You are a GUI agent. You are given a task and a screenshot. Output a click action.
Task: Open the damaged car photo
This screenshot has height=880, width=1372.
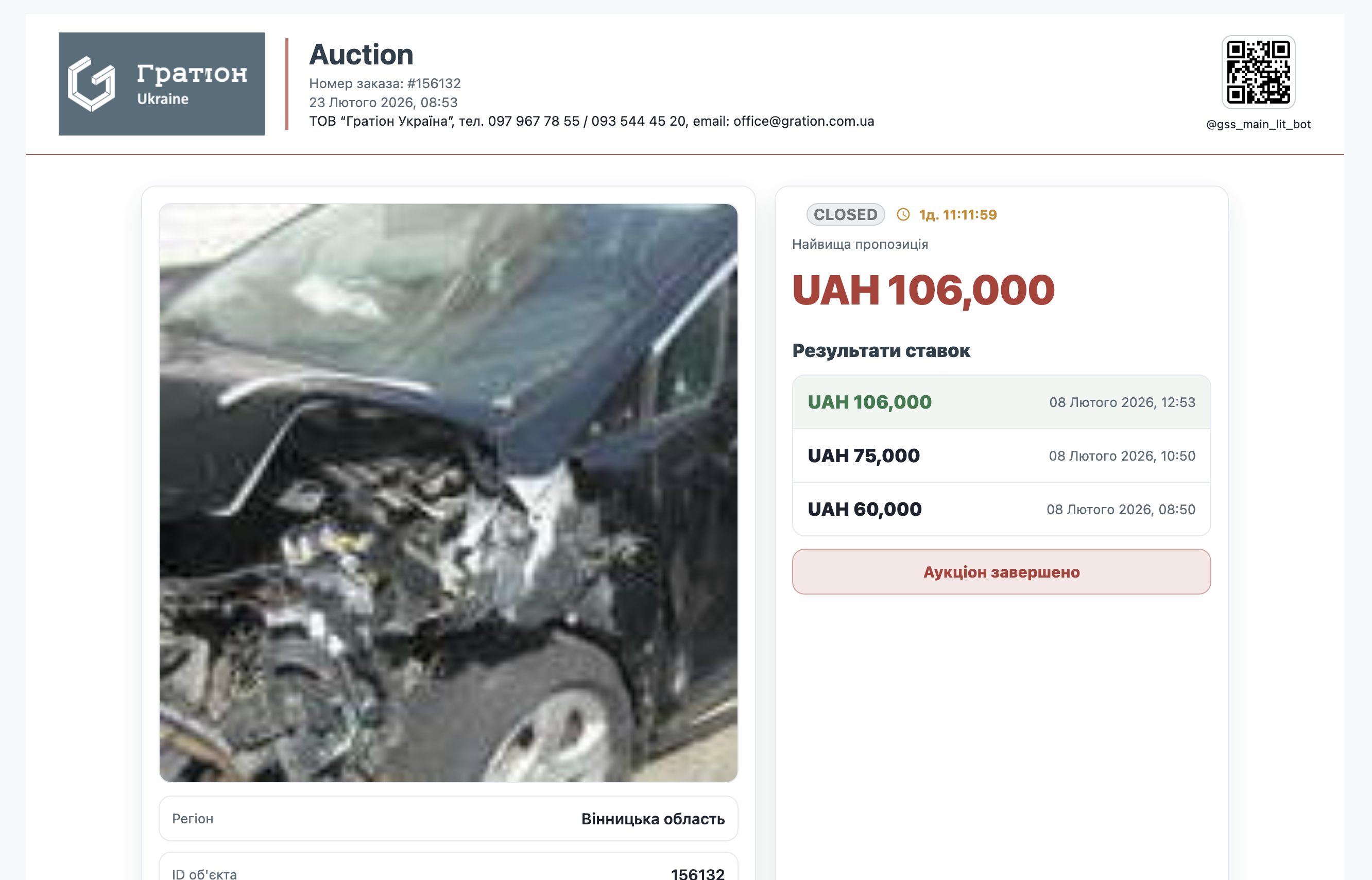pyautogui.click(x=449, y=493)
